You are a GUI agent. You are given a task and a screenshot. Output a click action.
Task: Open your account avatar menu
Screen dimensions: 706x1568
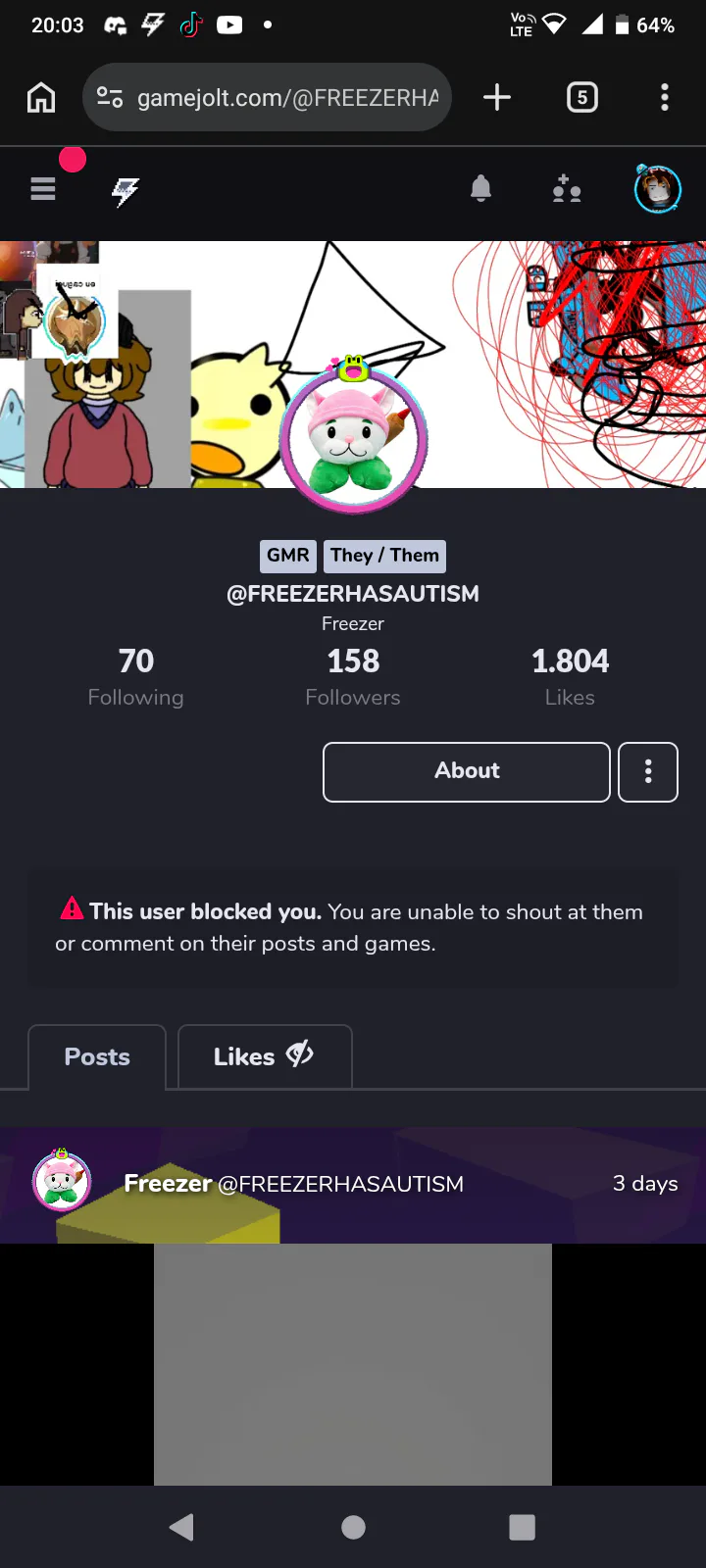click(x=657, y=188)
